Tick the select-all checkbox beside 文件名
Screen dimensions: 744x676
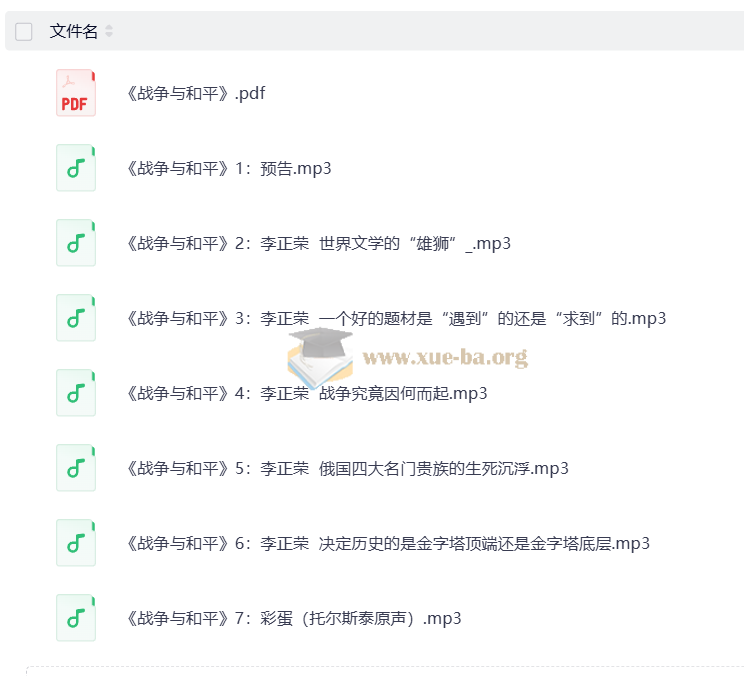click(24, 32)
